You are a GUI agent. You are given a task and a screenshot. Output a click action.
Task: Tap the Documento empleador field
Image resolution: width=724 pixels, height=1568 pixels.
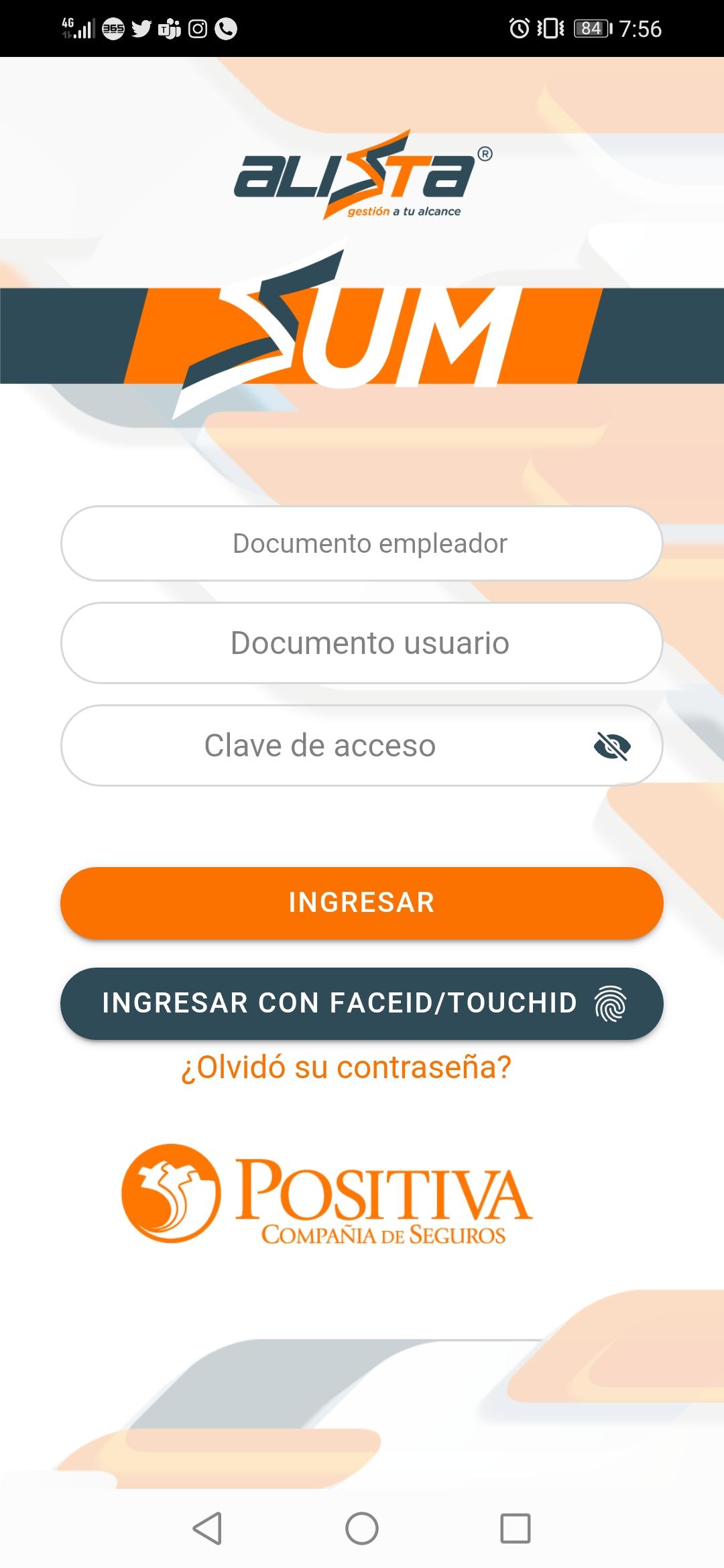[362, 543]
